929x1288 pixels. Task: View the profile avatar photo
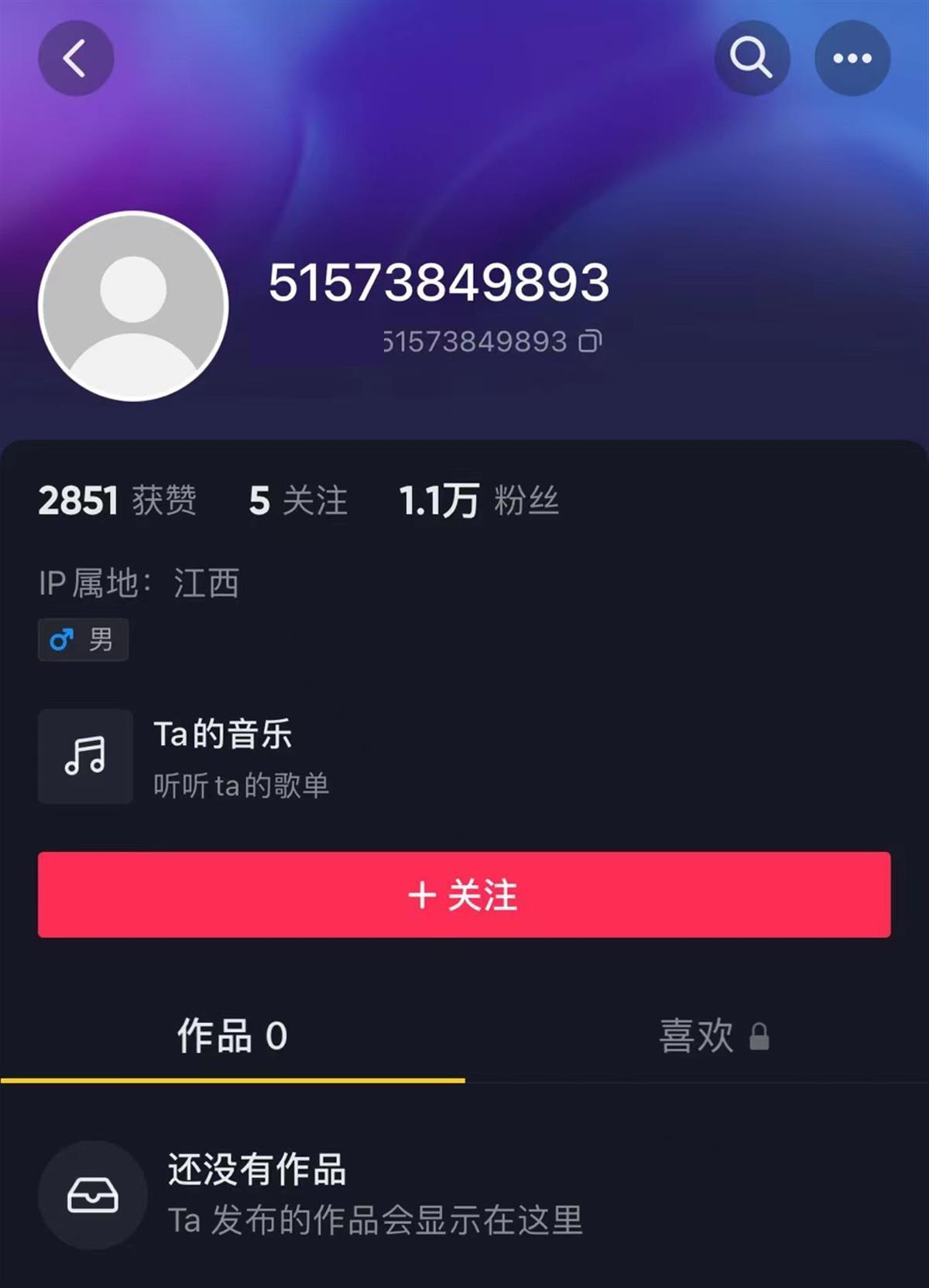133,306
